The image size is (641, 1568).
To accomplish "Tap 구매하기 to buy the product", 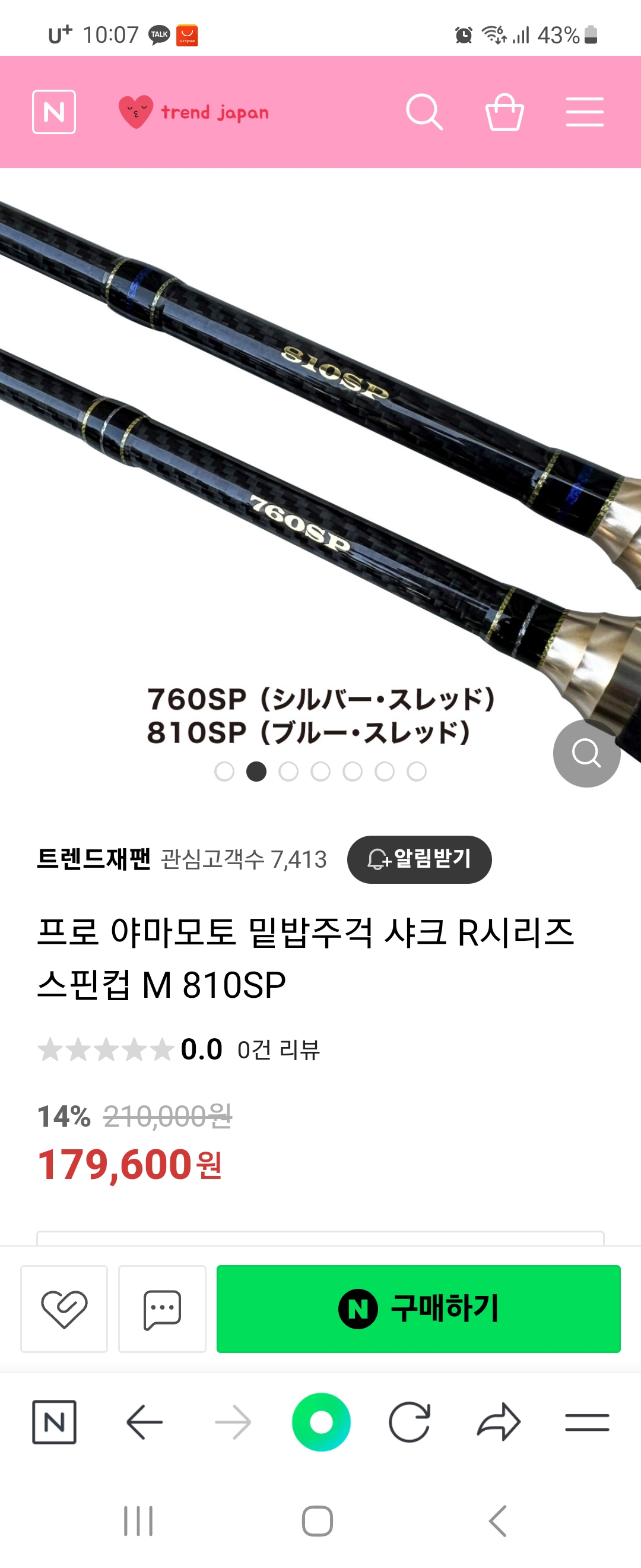I will click(418, 1308).
